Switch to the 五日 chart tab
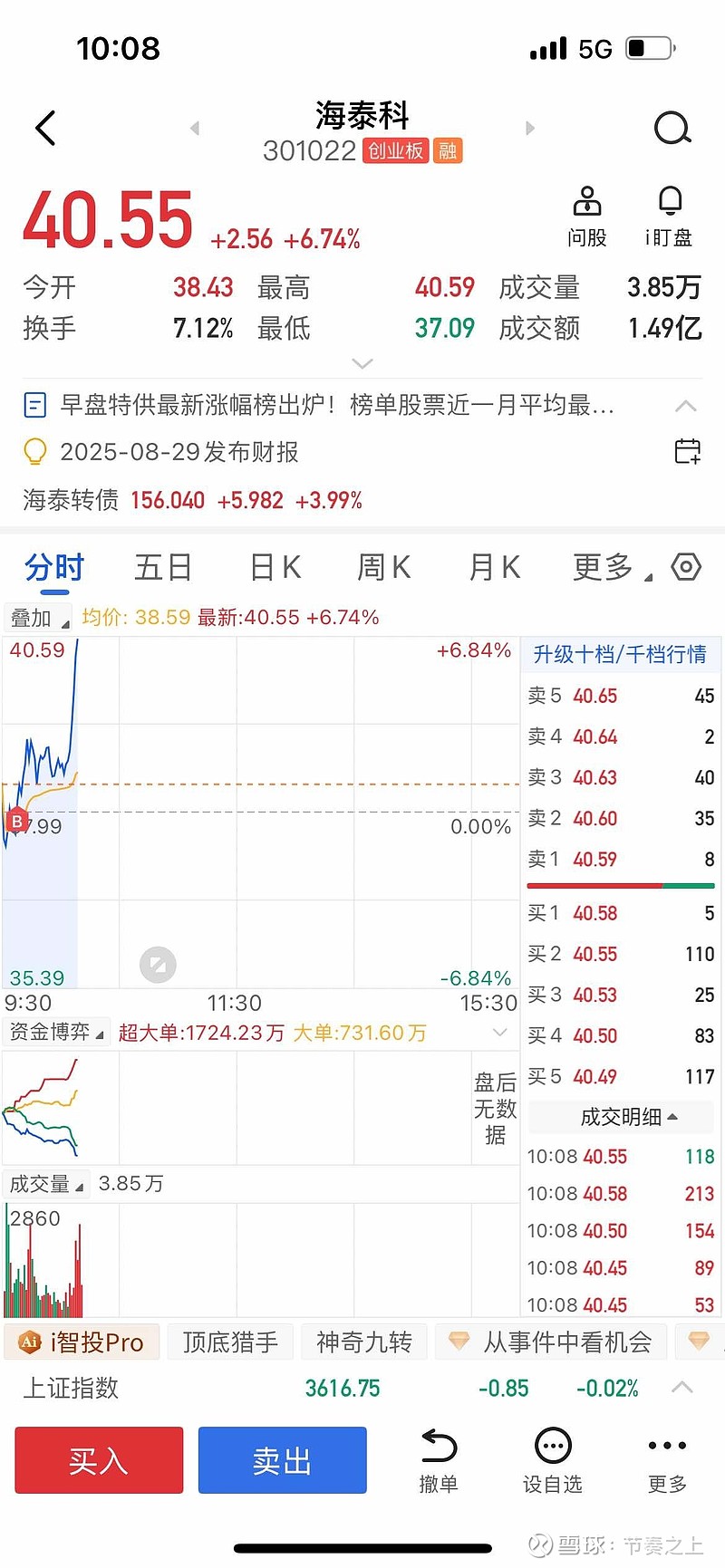This screenshot has width=725, height=1568. (x=163, y=567)
